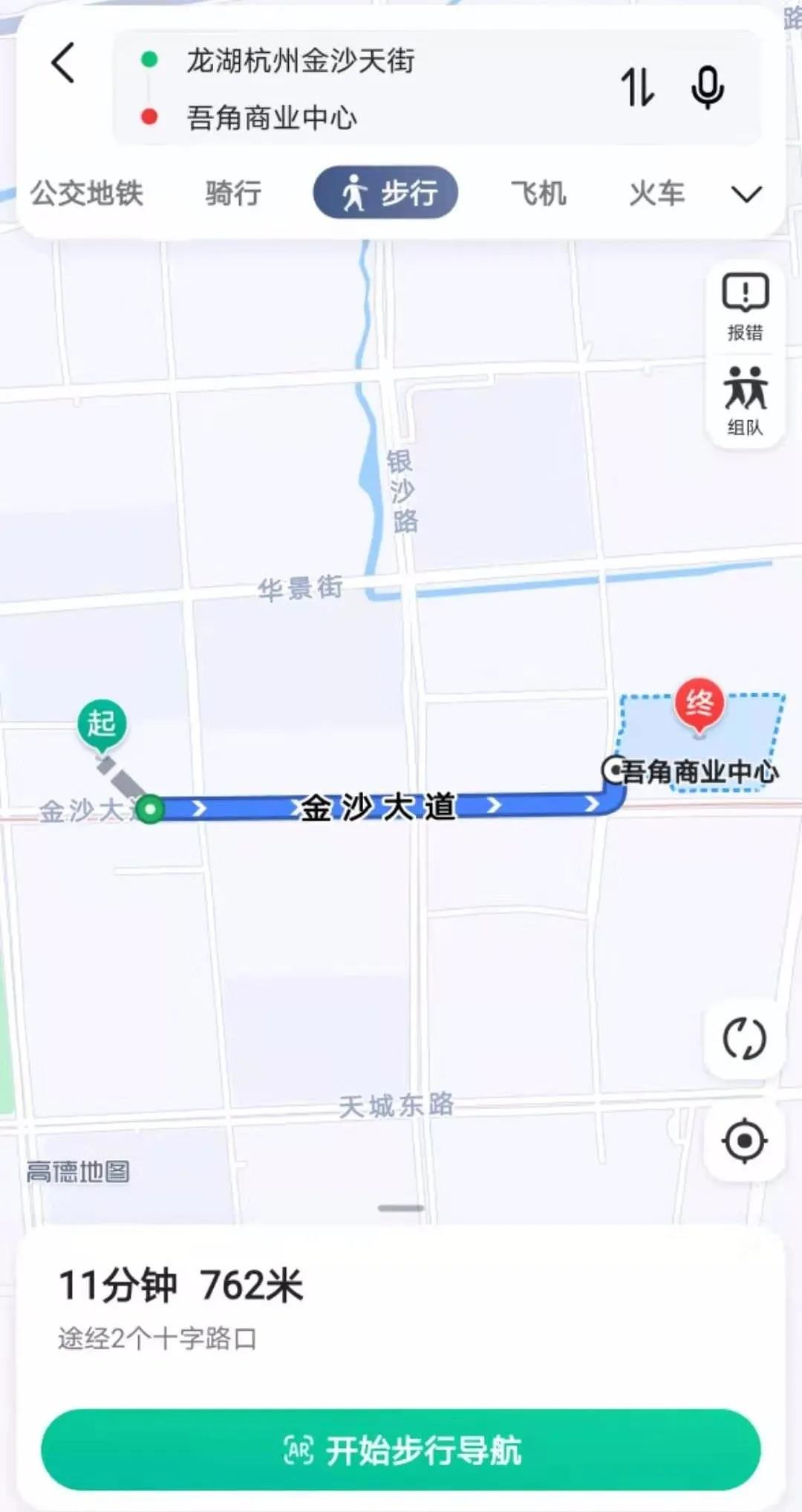Switch to the 骑行 tab
Viewport: 802px width, 1512px height.
pyautogui.click(x=233, y=193)
